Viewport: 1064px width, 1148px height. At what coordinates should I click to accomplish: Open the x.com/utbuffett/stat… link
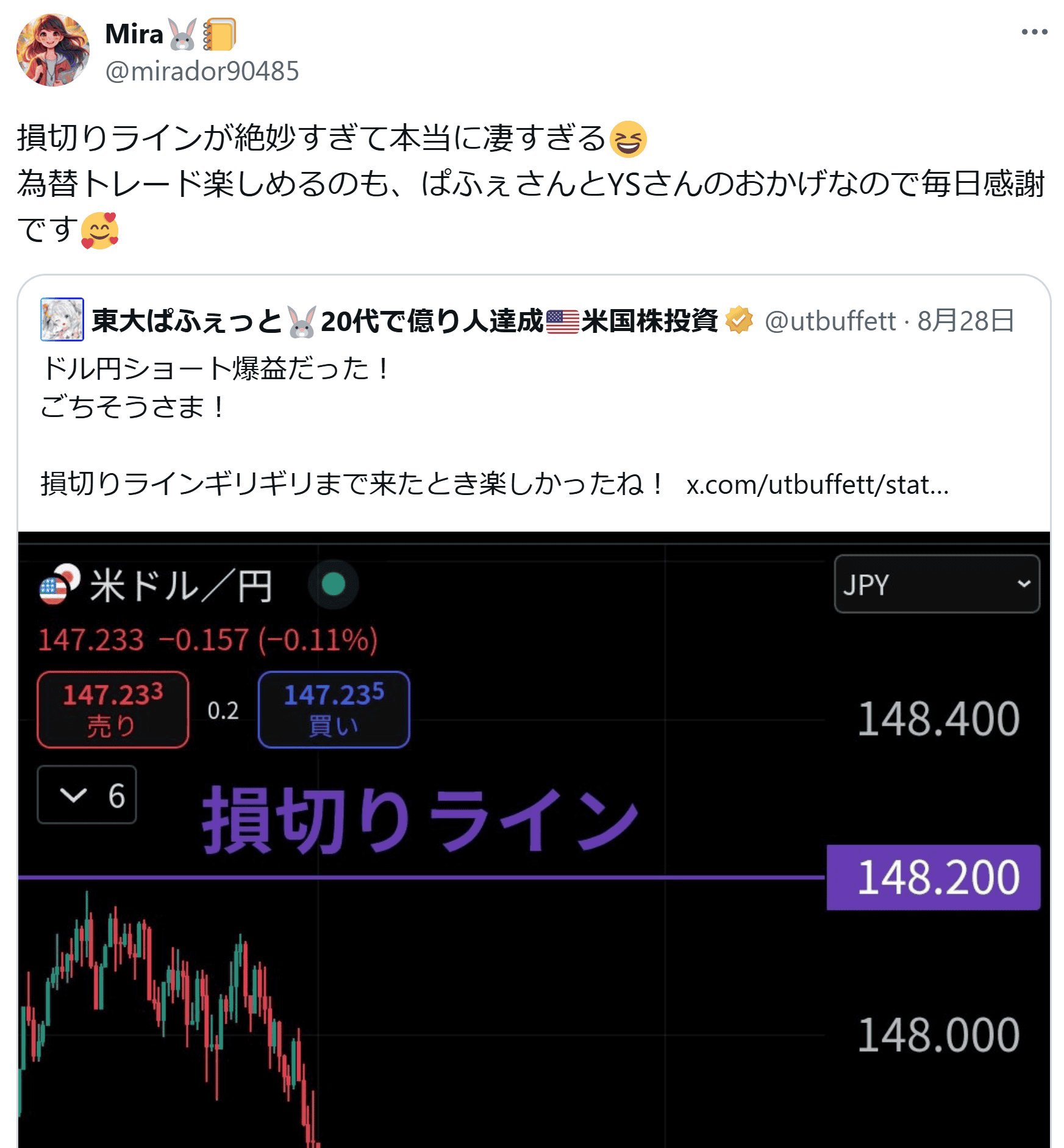(x=817, y=485)
